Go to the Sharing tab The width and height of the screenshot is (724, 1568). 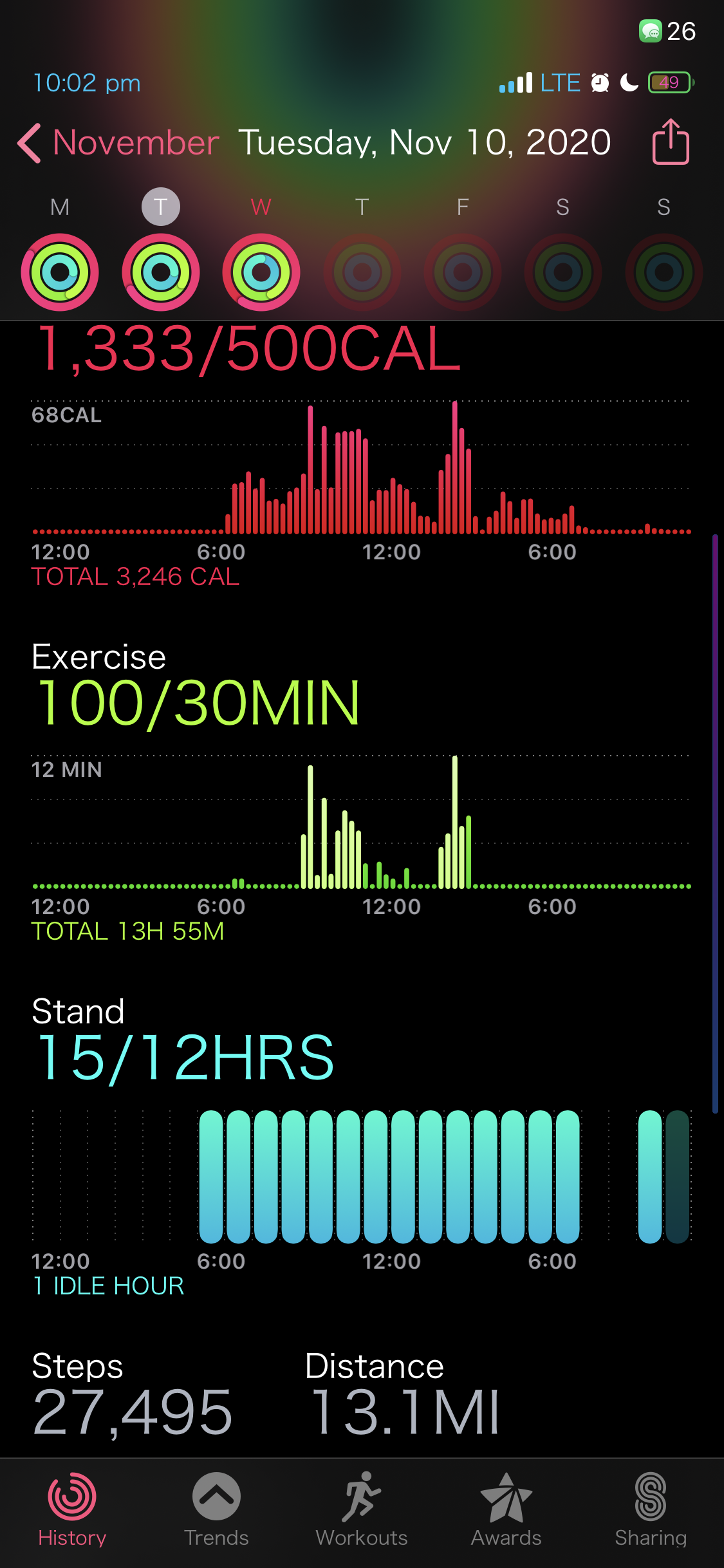(x=651, y=1509)
